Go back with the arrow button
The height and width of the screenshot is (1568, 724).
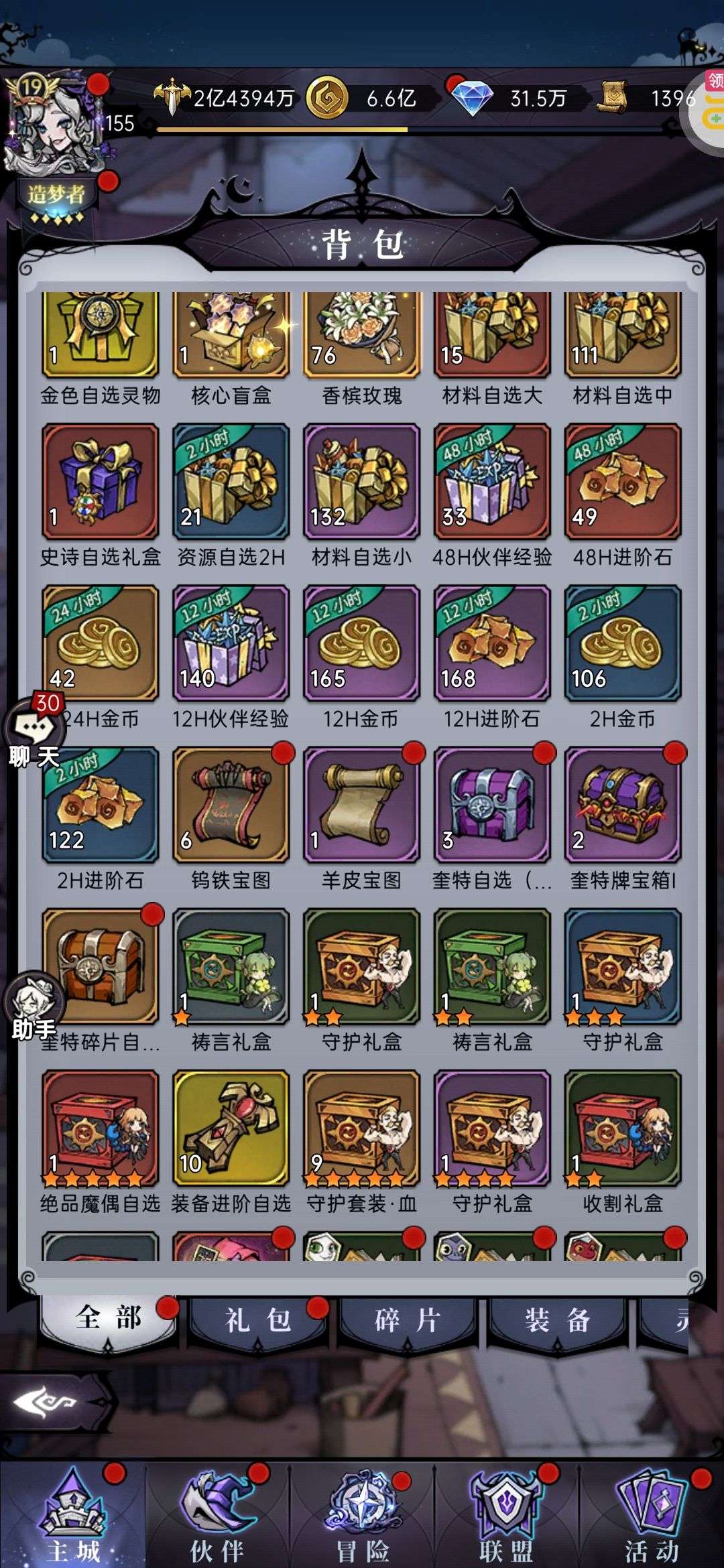coord(47,1402)
